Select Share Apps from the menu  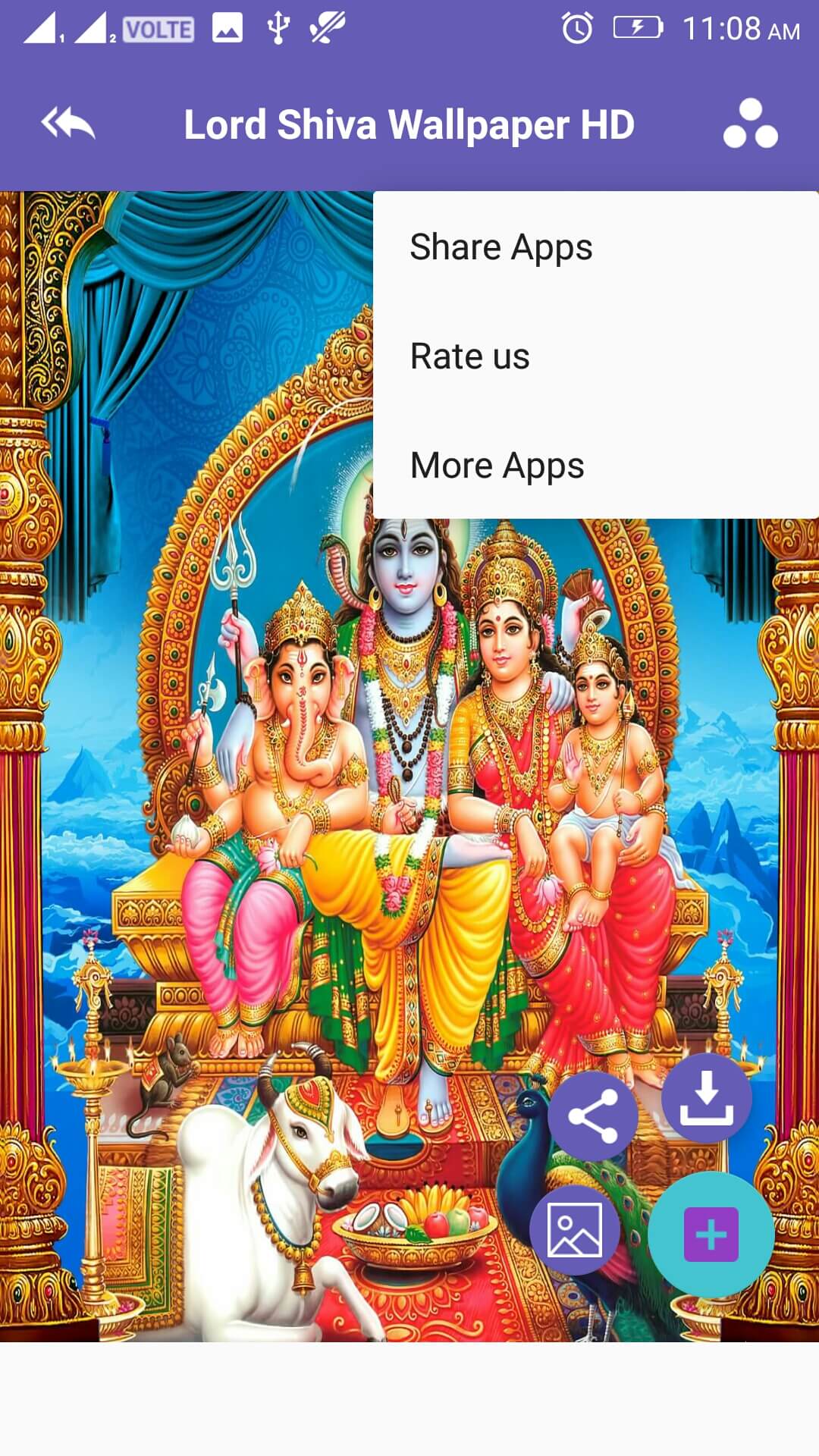[x=500, y=247]
